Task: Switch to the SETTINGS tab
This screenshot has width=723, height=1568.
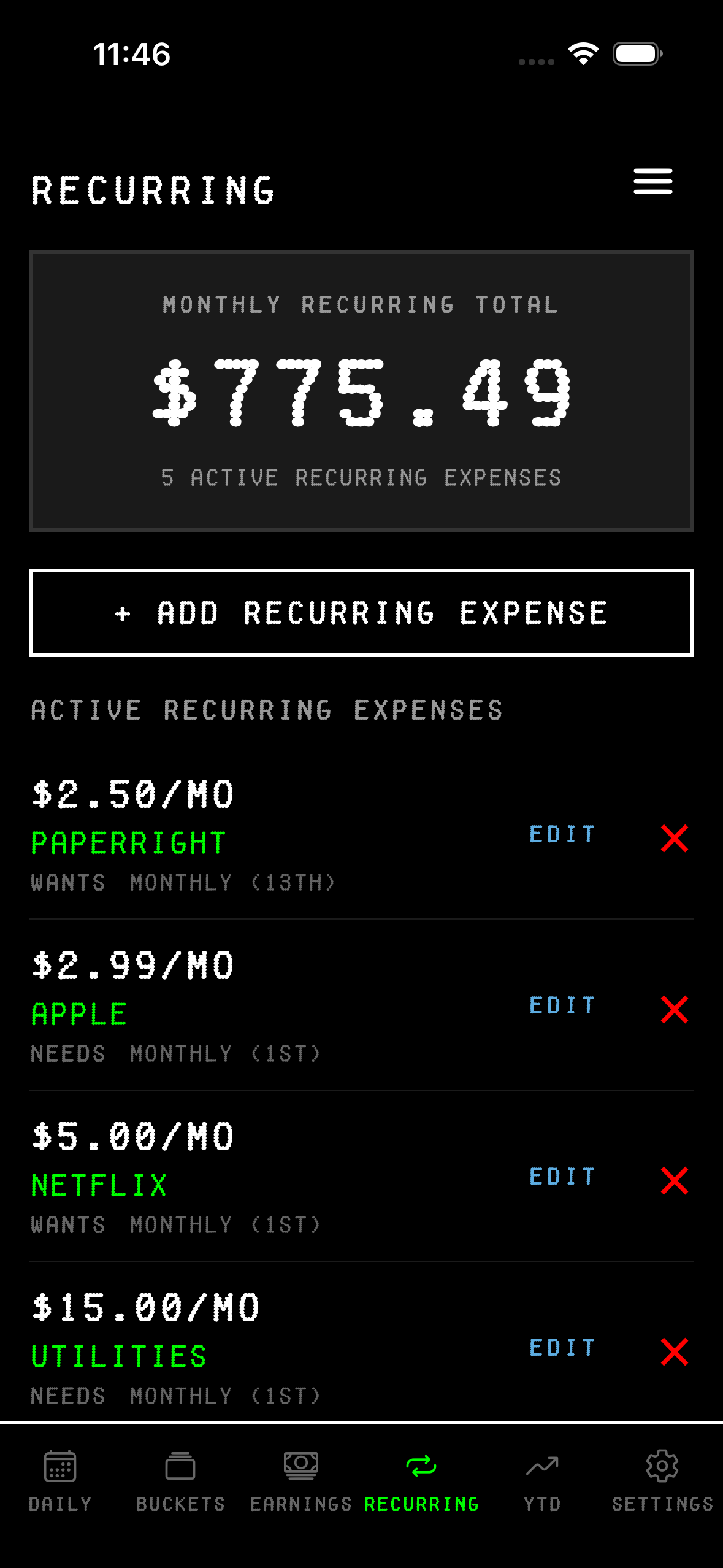Action: [661, 1504]
